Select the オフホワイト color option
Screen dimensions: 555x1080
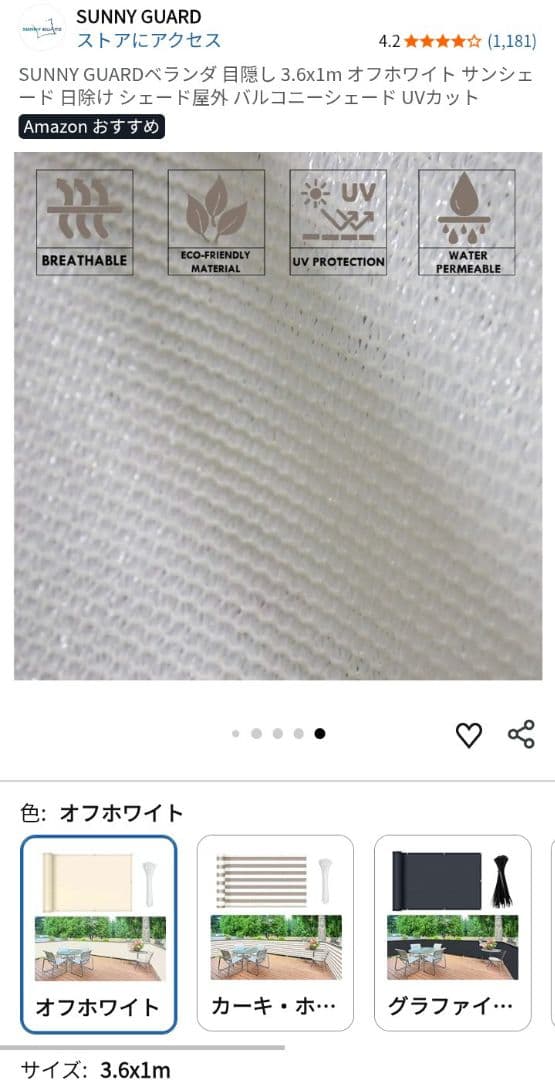click(x=98, y=934)
